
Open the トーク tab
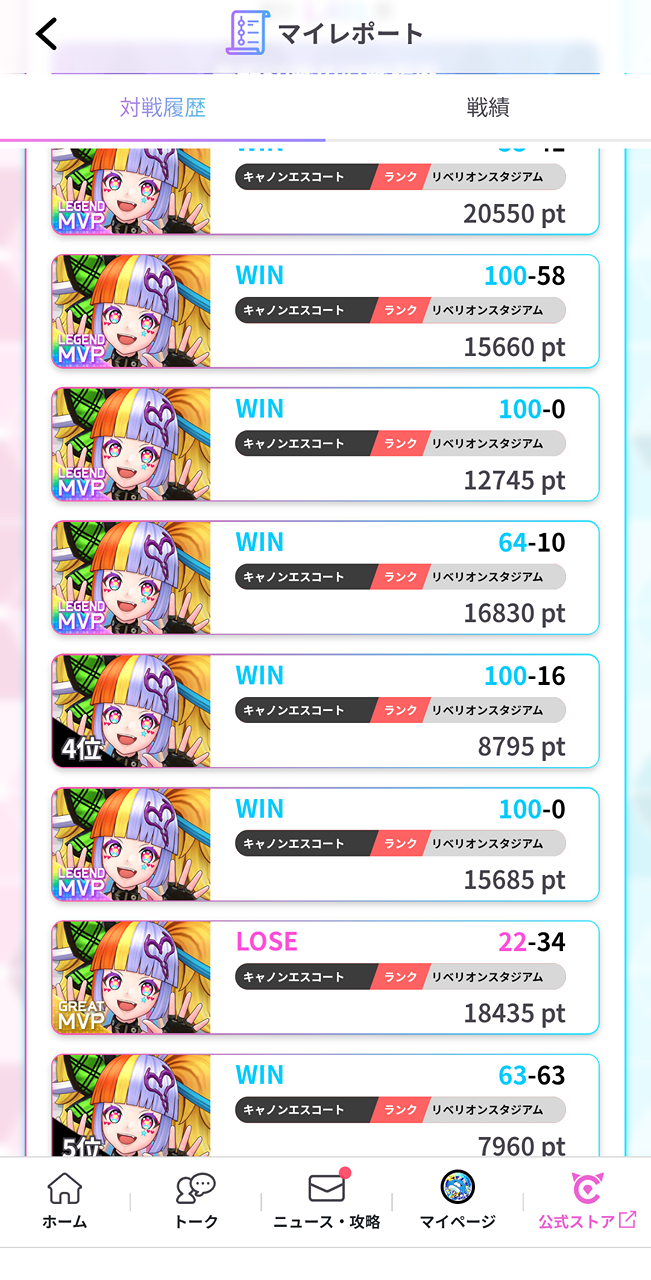[196, 1201]
